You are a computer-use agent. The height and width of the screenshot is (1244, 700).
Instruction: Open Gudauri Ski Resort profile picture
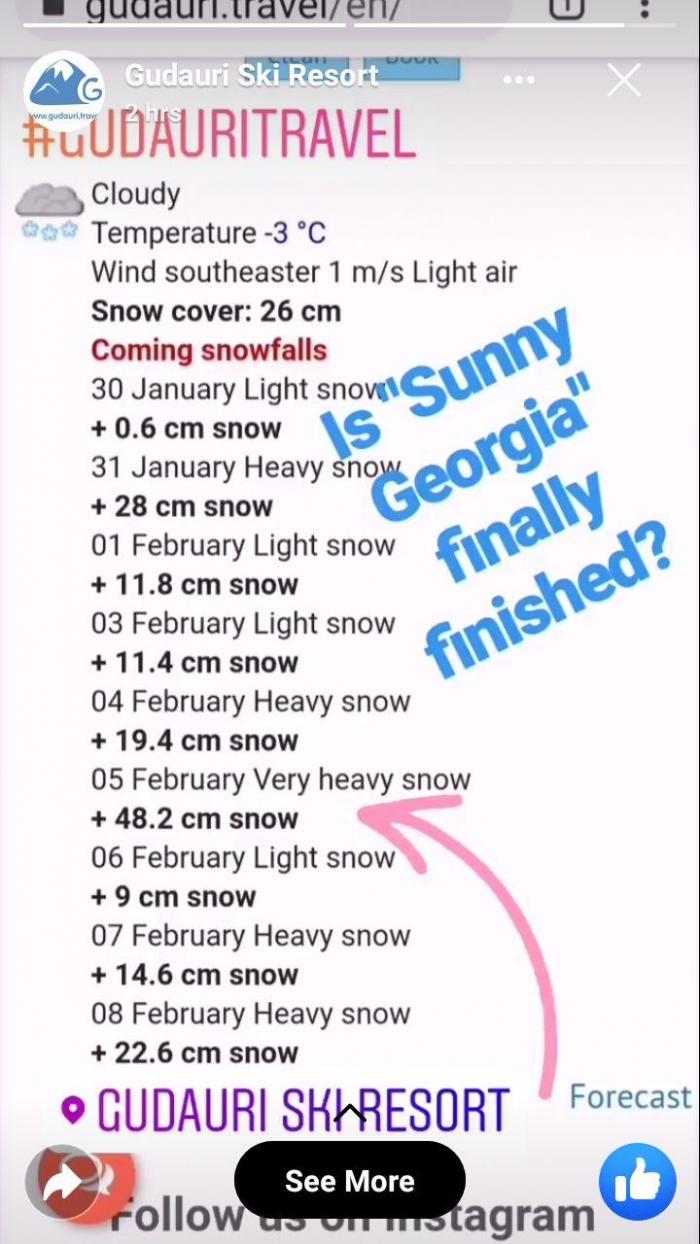[x=63, y=90]
